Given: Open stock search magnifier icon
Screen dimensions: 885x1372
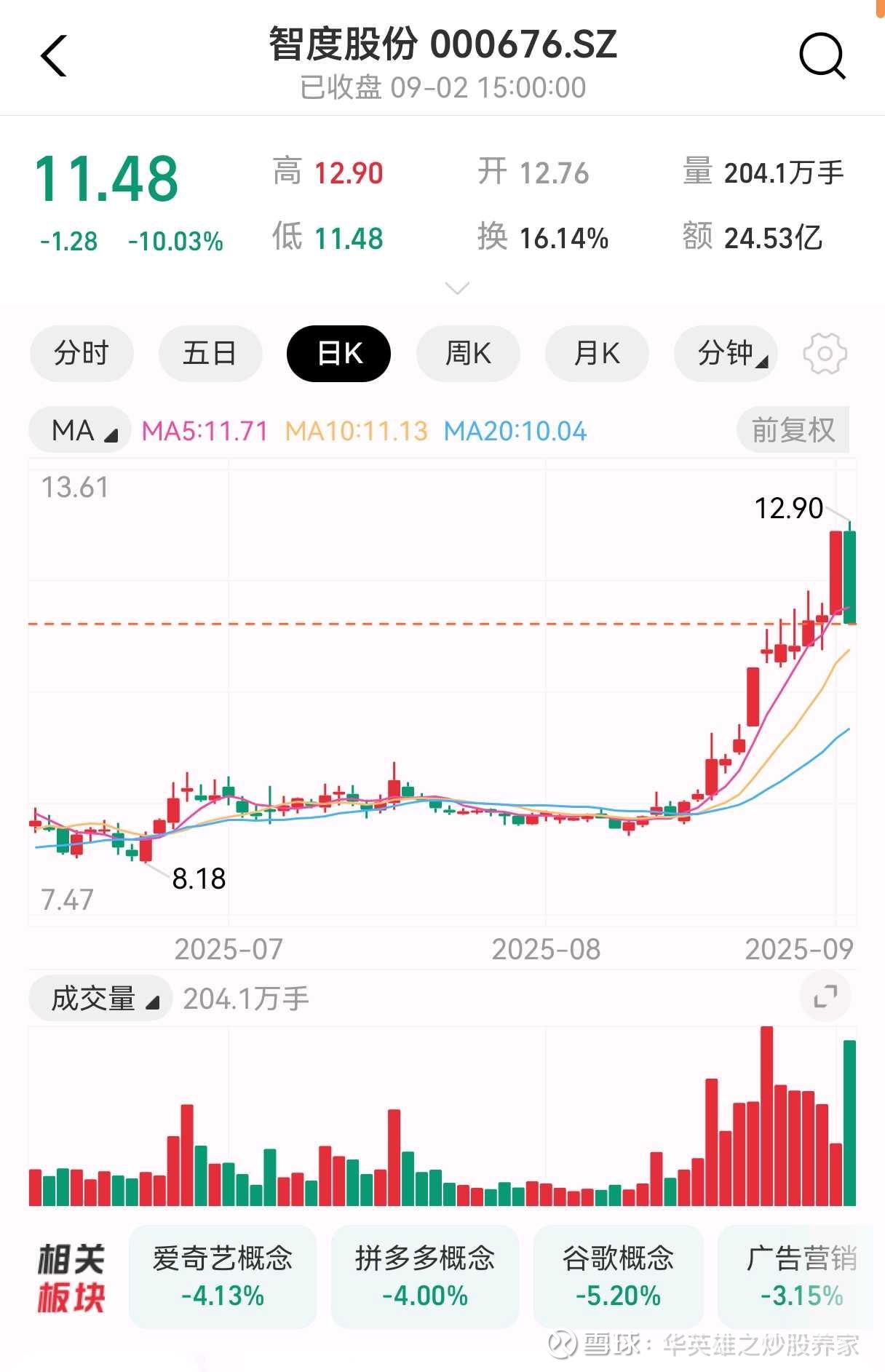Looking at the screenshot, I should point(822,56).
